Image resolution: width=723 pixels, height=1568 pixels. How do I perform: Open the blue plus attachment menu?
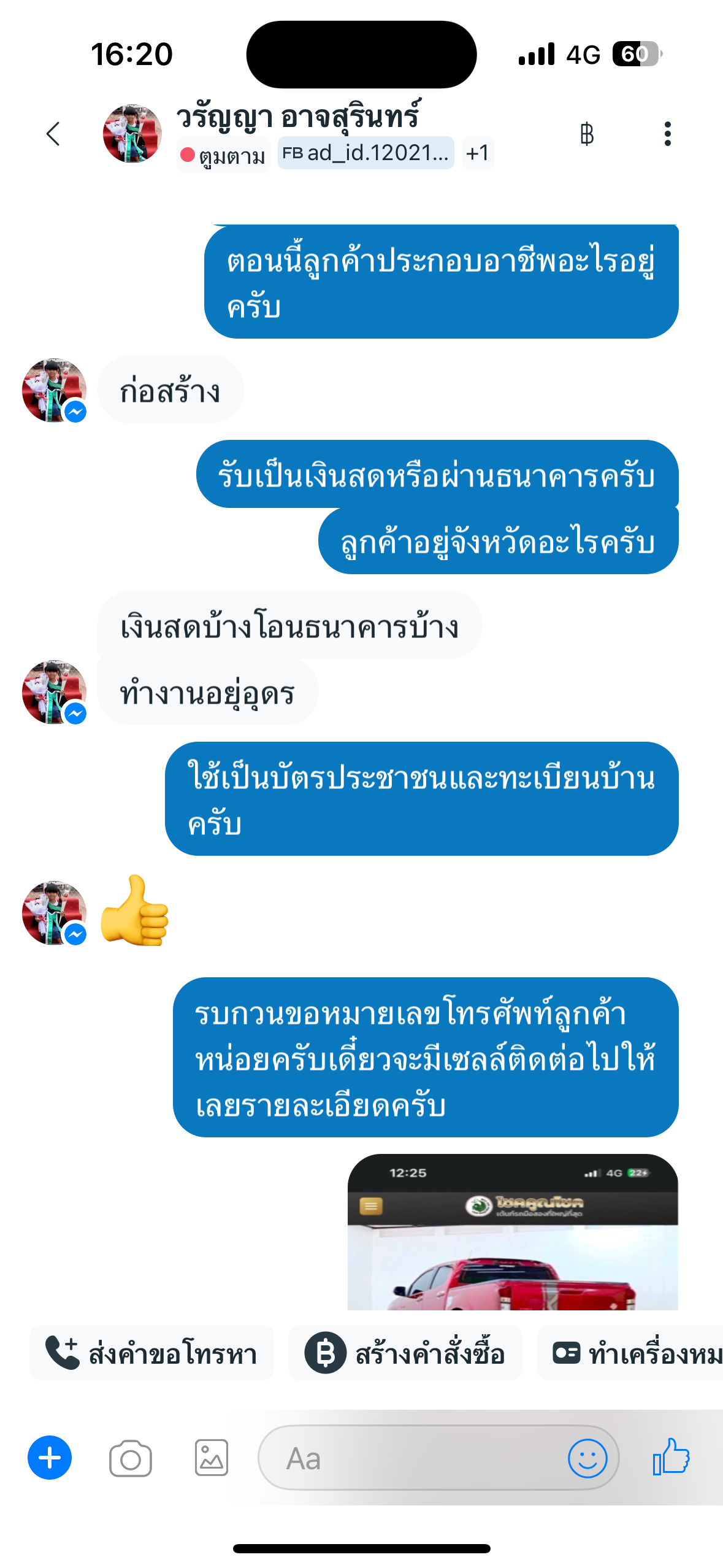(50, 1458)
